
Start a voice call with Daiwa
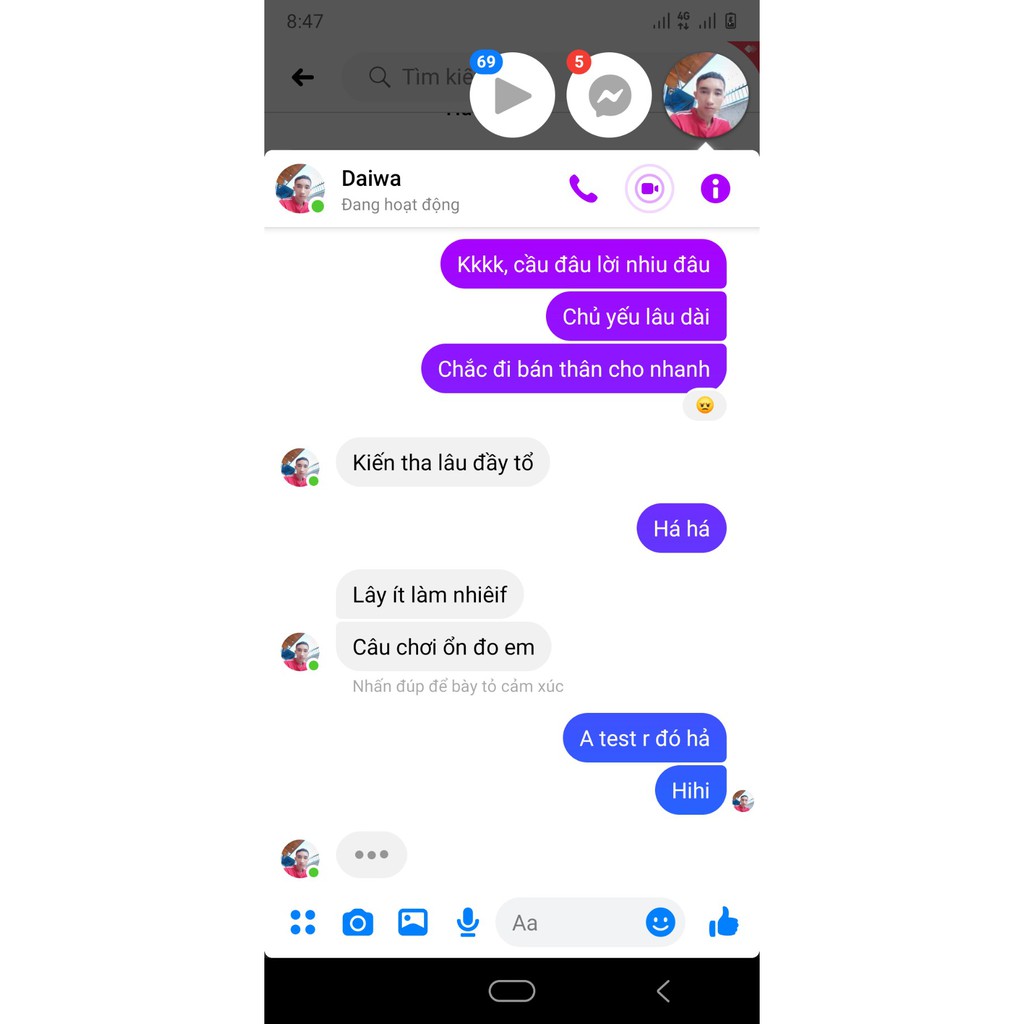[x=583, y=188]
